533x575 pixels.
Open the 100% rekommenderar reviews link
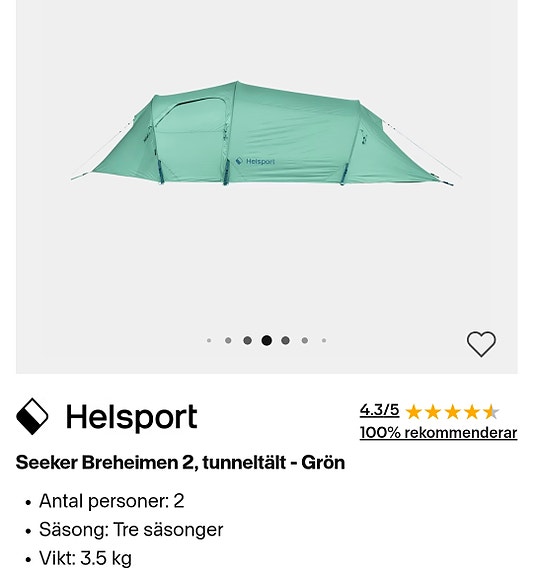(438, 432)
